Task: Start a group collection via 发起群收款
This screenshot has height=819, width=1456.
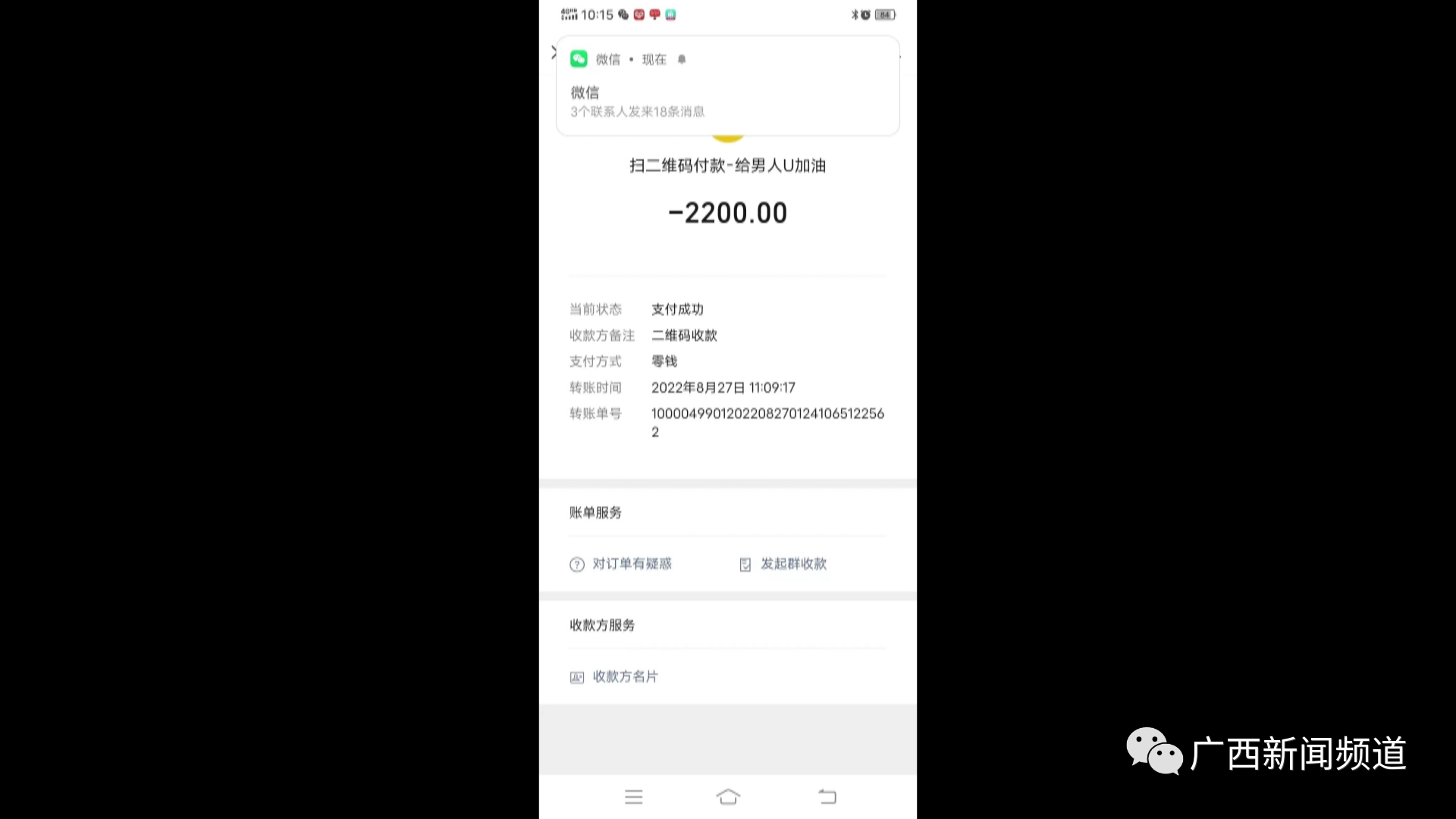Action: click(784, 564)
